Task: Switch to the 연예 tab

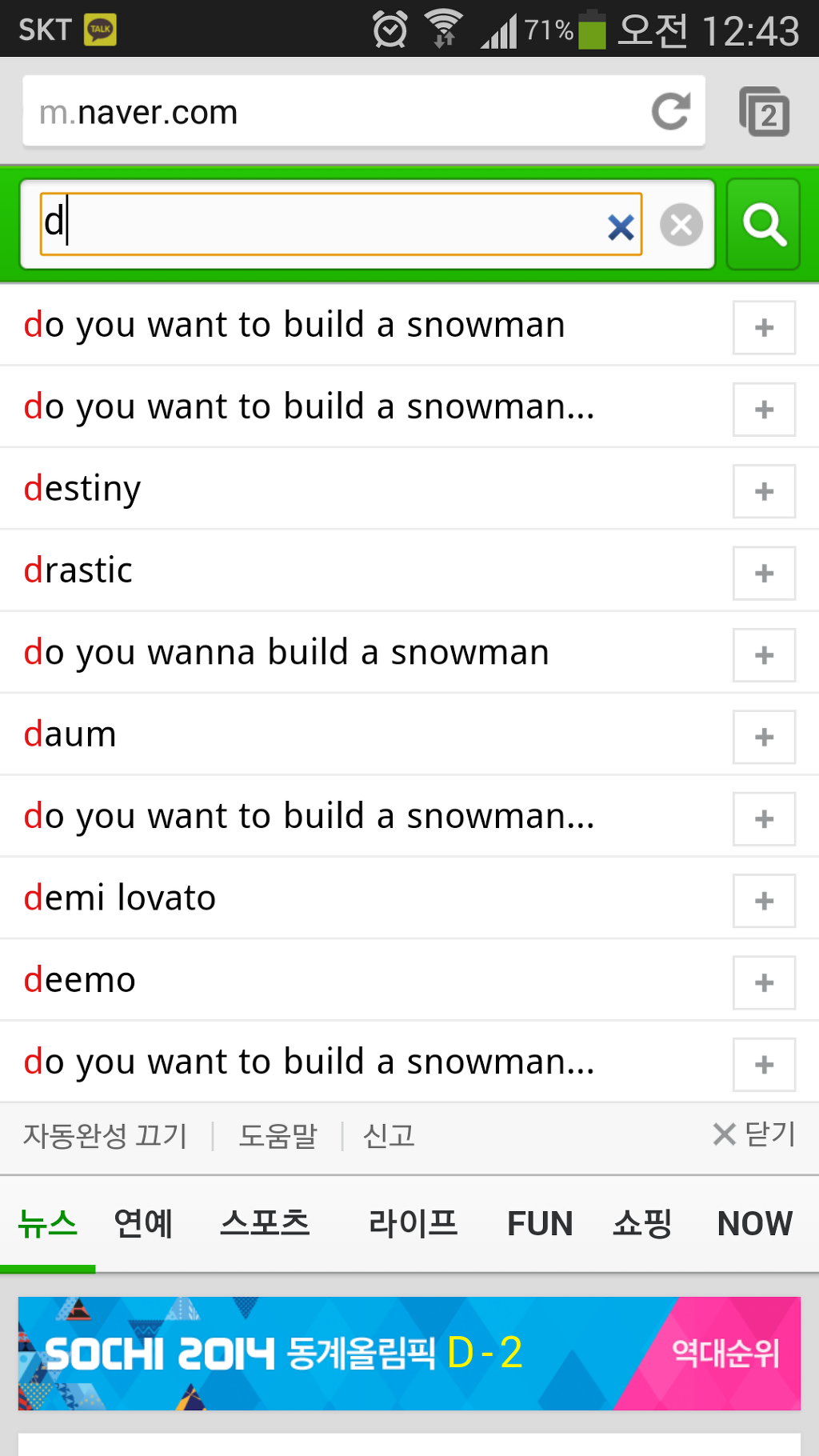Action: (x=143, y=1223)
